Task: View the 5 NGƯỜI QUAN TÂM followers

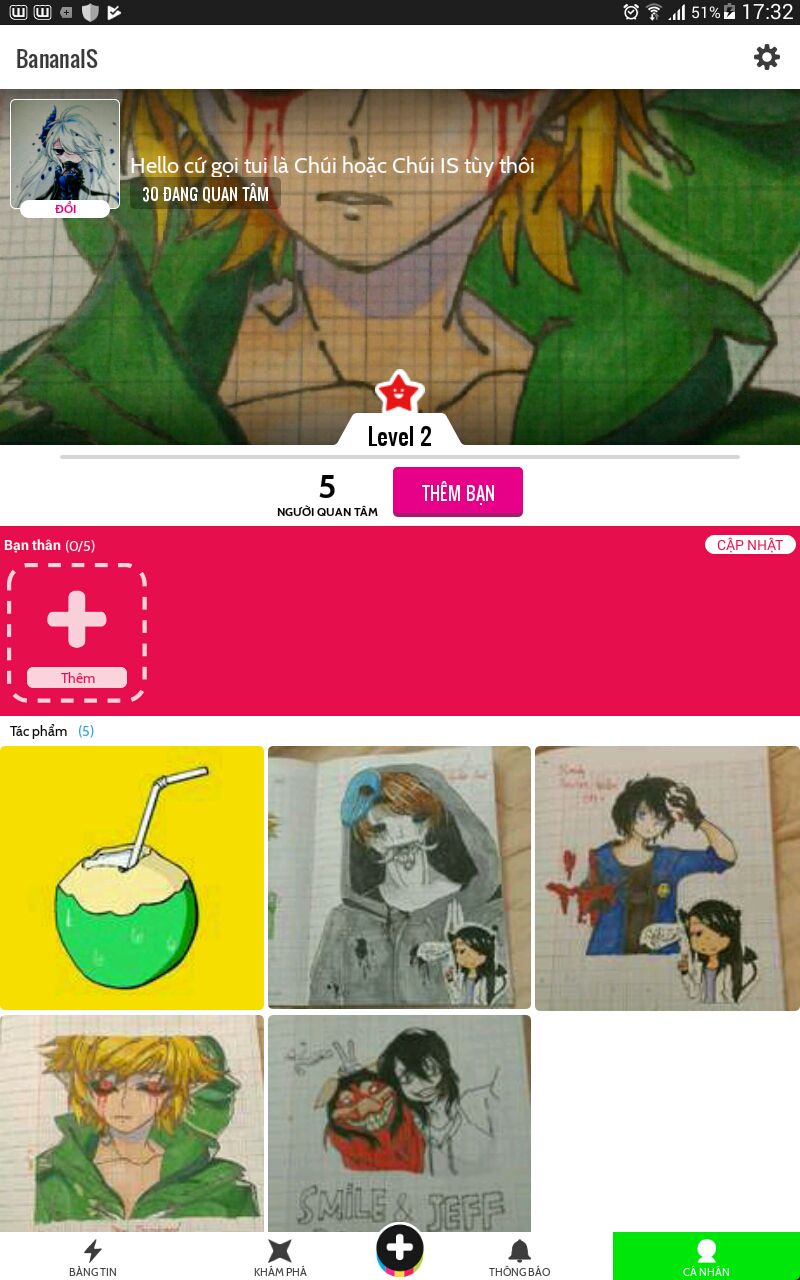Action: (327, 494)
